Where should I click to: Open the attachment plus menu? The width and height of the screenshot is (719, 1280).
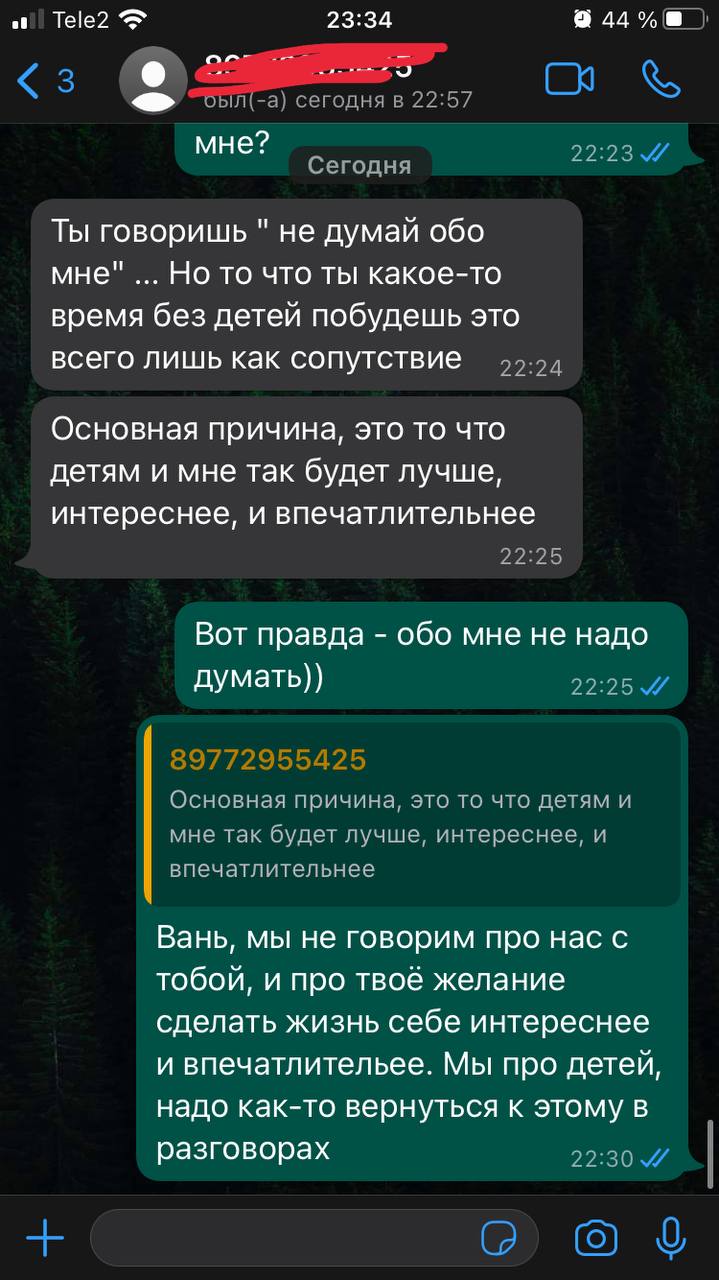44,1240
